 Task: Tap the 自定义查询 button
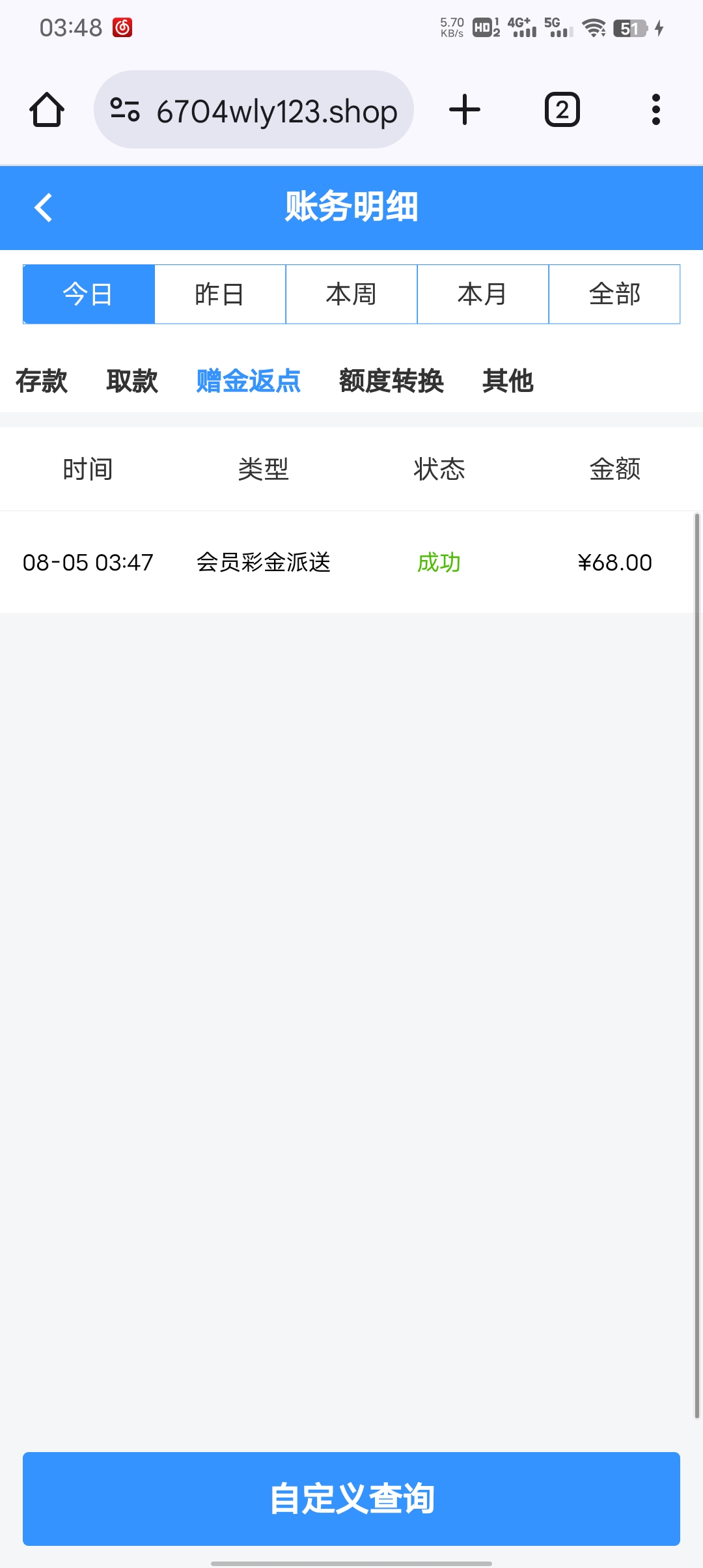tap(351, 1498)
